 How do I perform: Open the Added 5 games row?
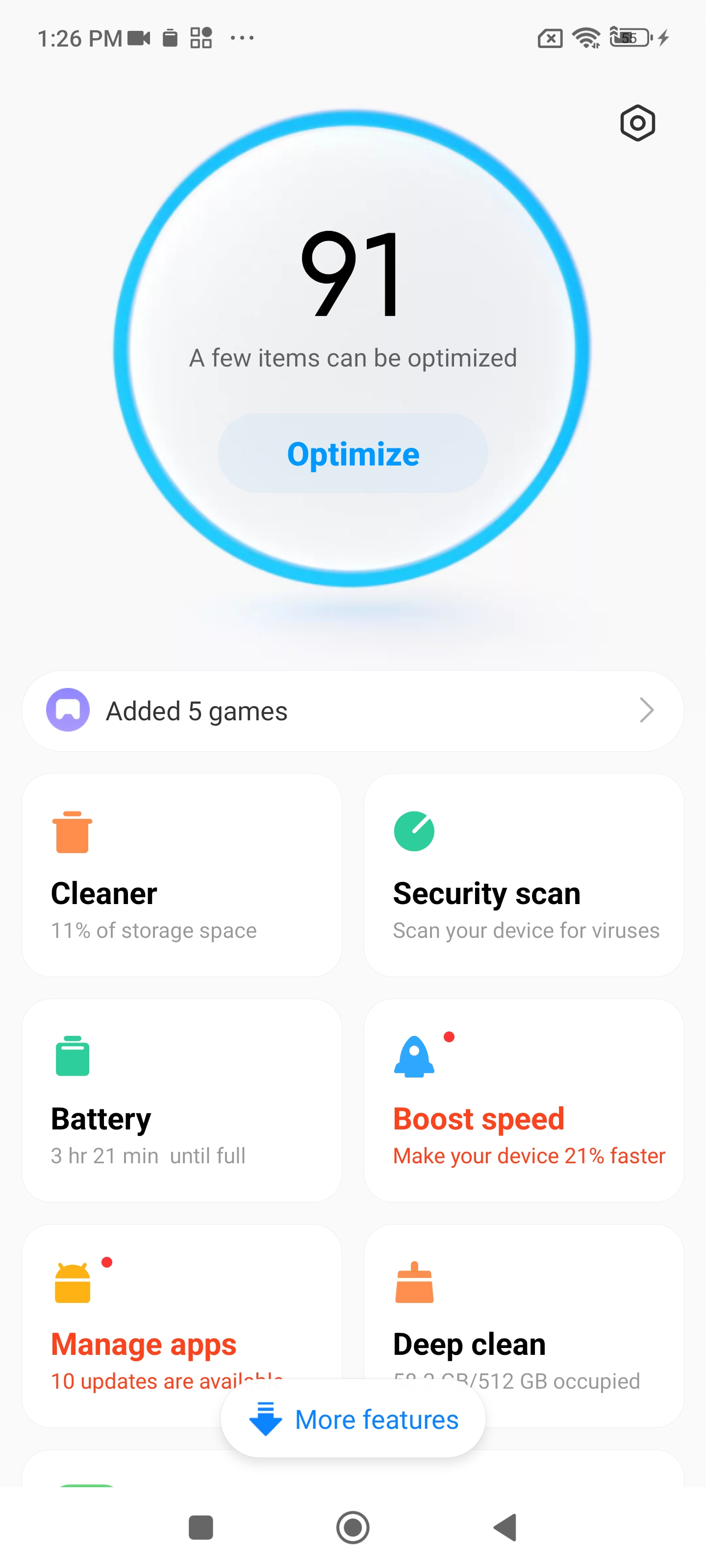(353, 710)
